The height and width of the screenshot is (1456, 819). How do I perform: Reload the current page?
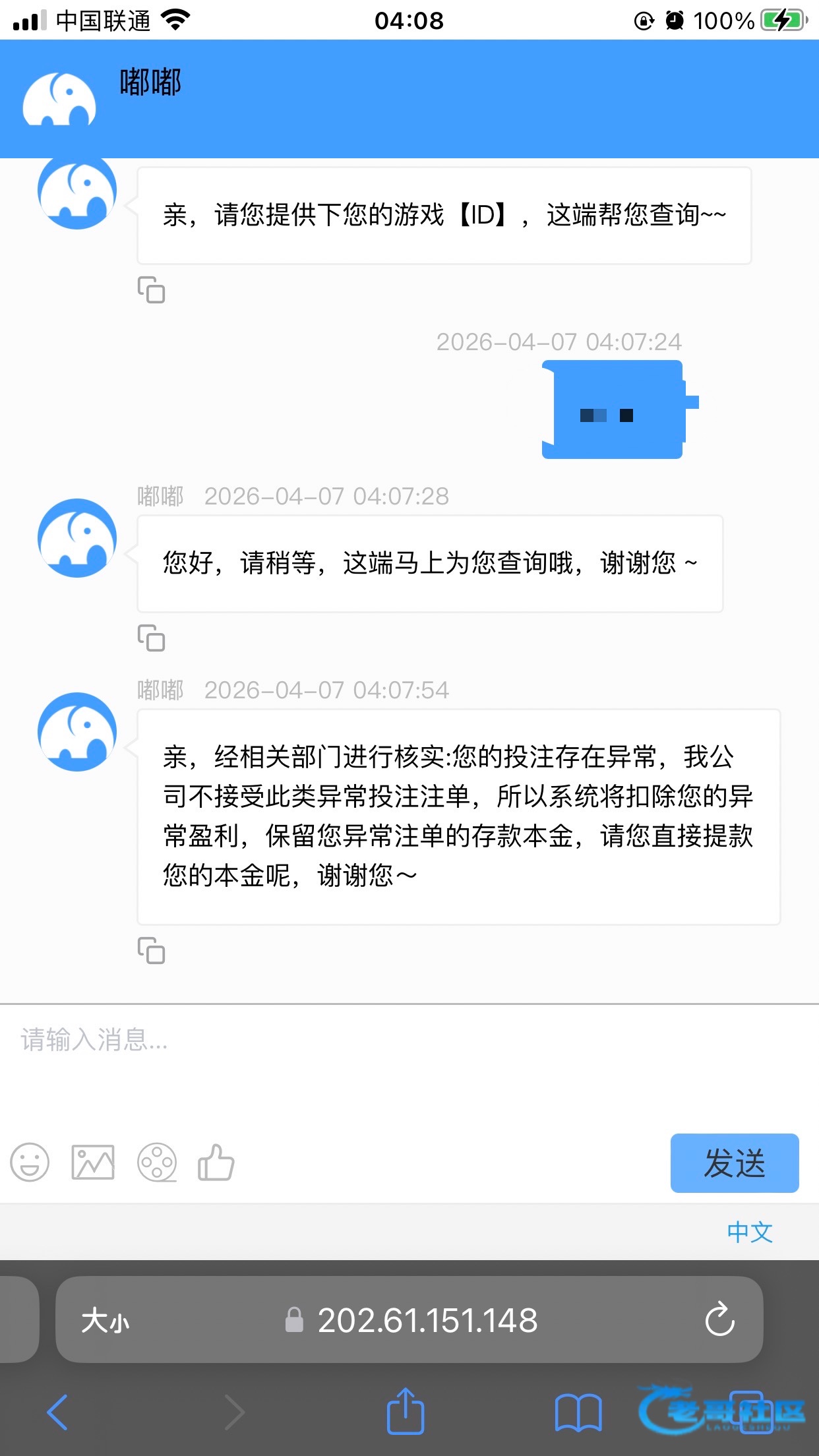click(x=719, y=1319)
